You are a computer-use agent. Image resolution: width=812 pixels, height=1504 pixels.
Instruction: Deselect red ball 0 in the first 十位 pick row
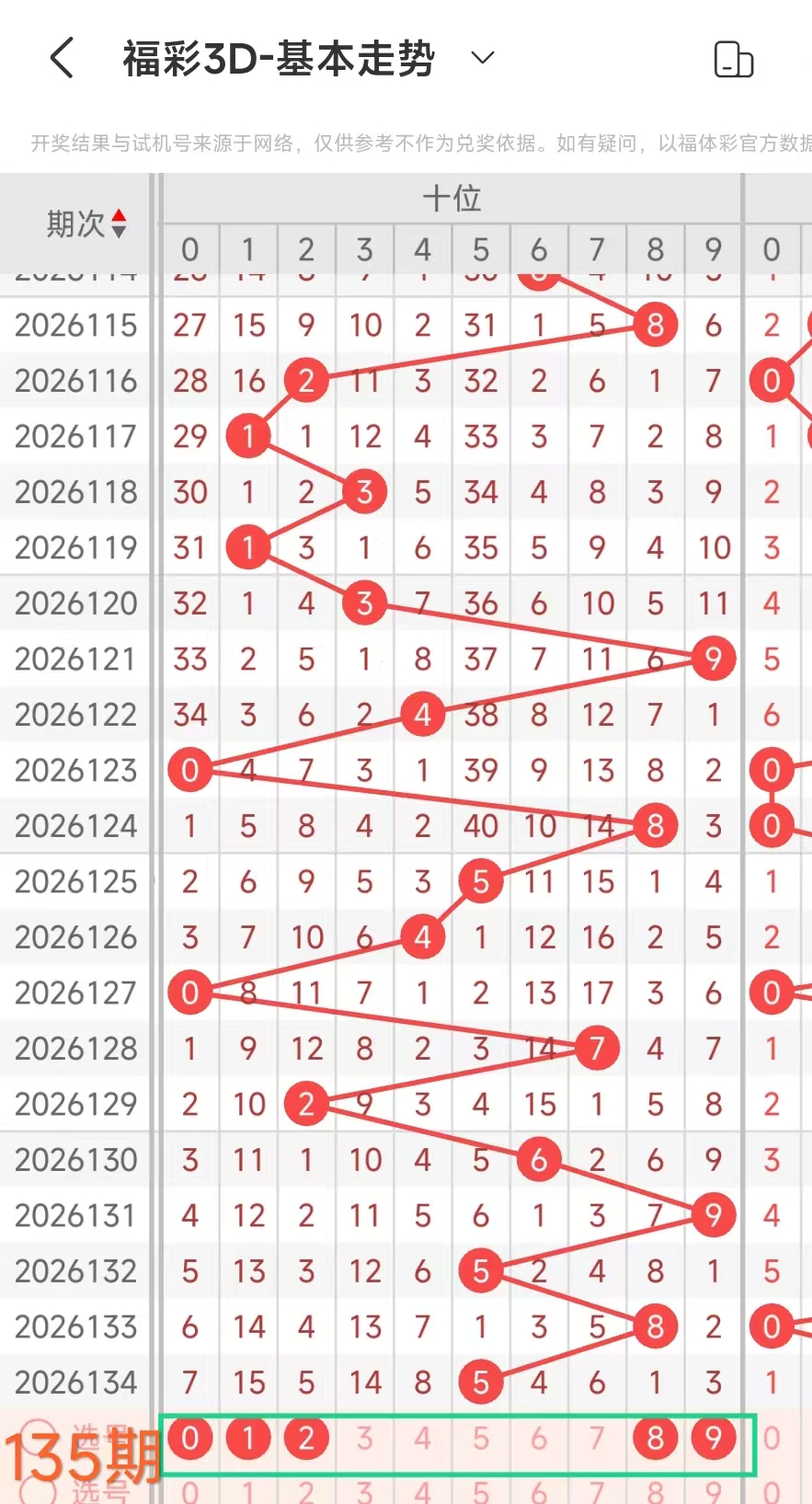190,1438
